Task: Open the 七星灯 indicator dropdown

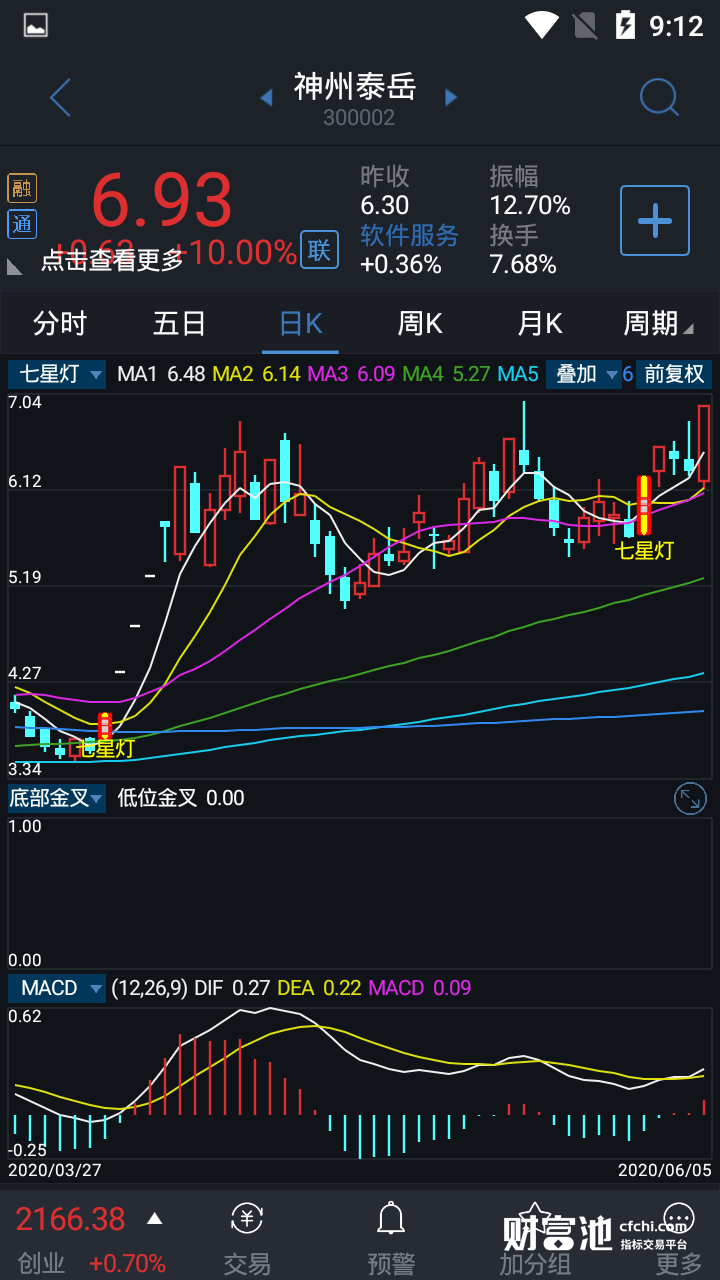Action: click(x=58, y=375)
